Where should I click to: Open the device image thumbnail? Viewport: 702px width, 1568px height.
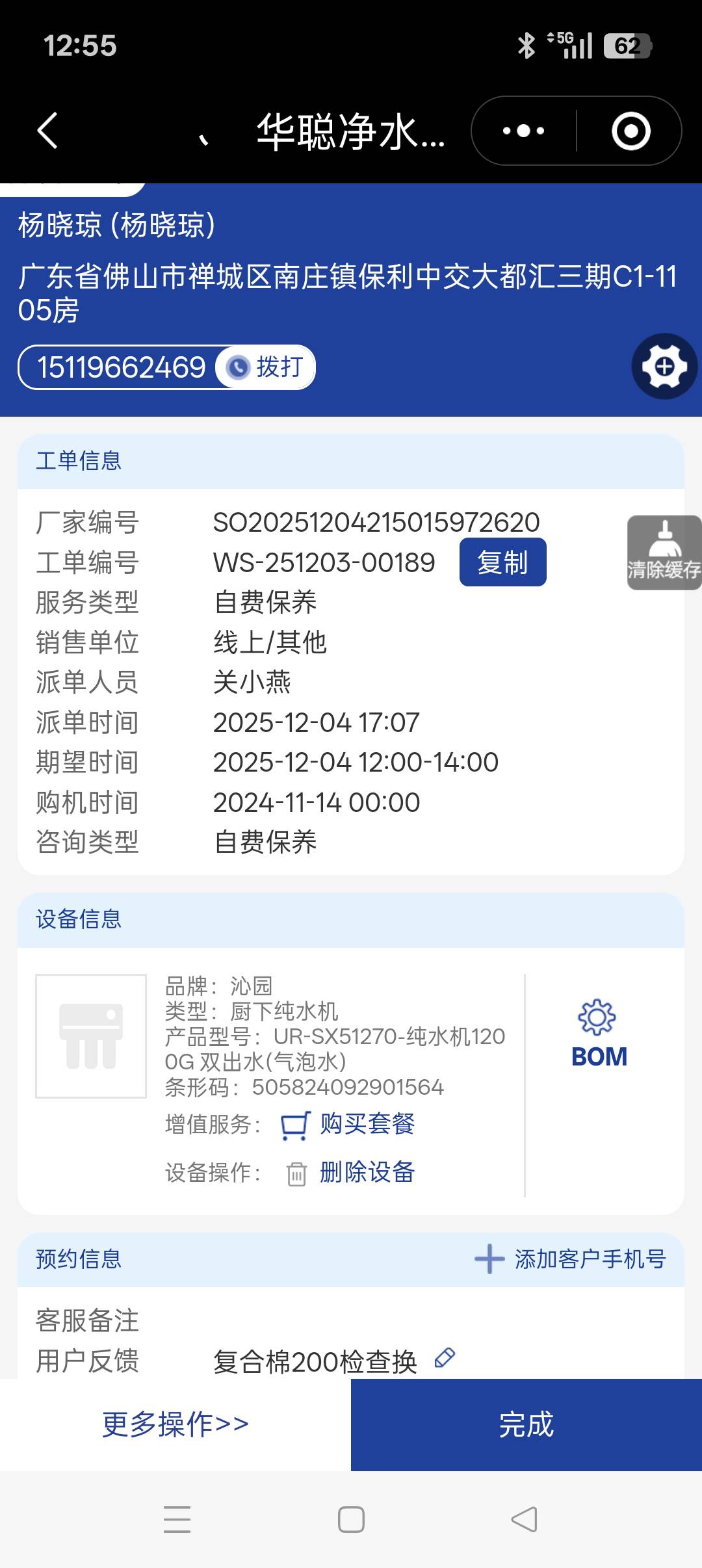coord(91,1036)
